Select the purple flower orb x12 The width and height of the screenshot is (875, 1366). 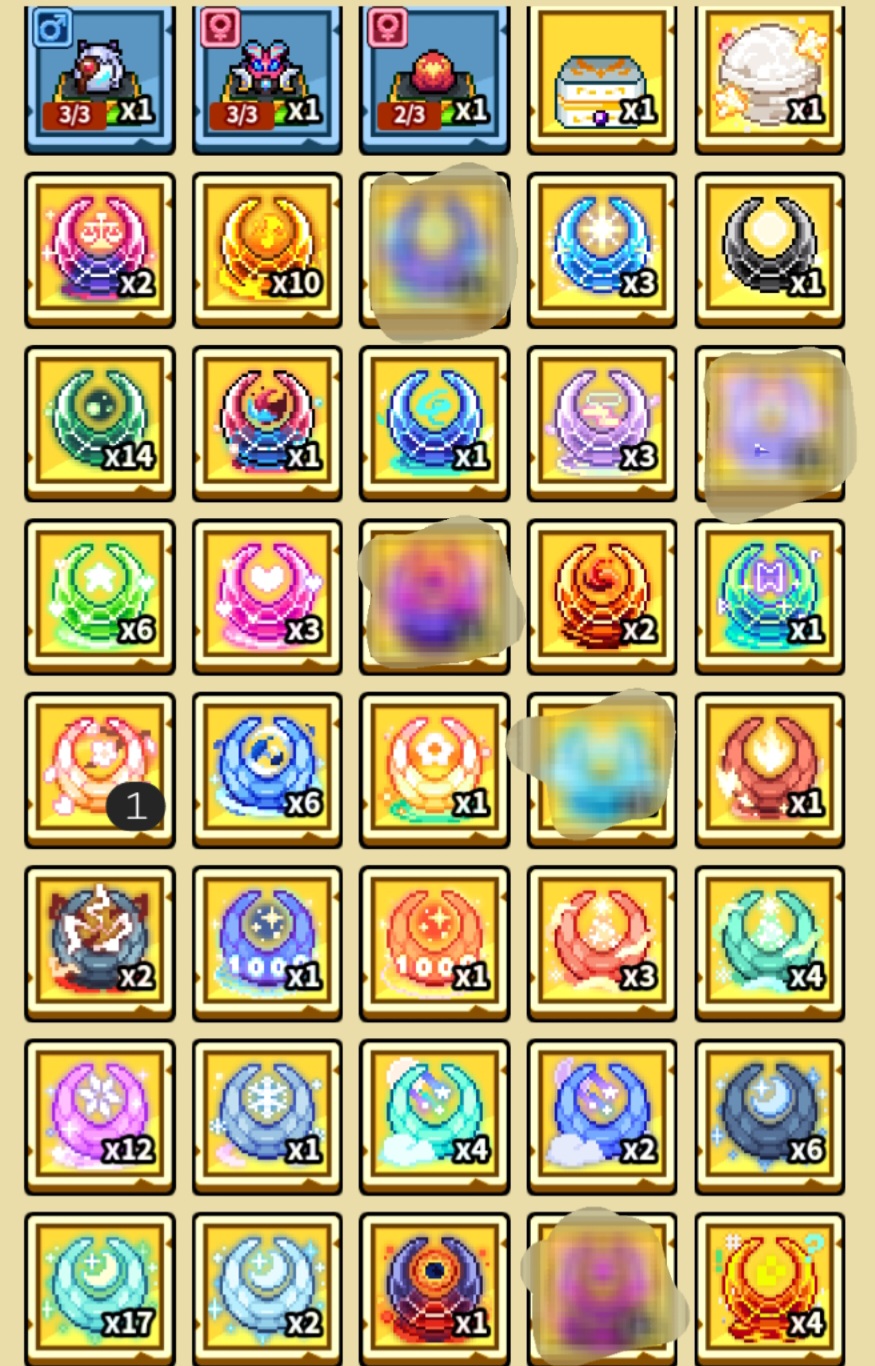point(100,1116)
